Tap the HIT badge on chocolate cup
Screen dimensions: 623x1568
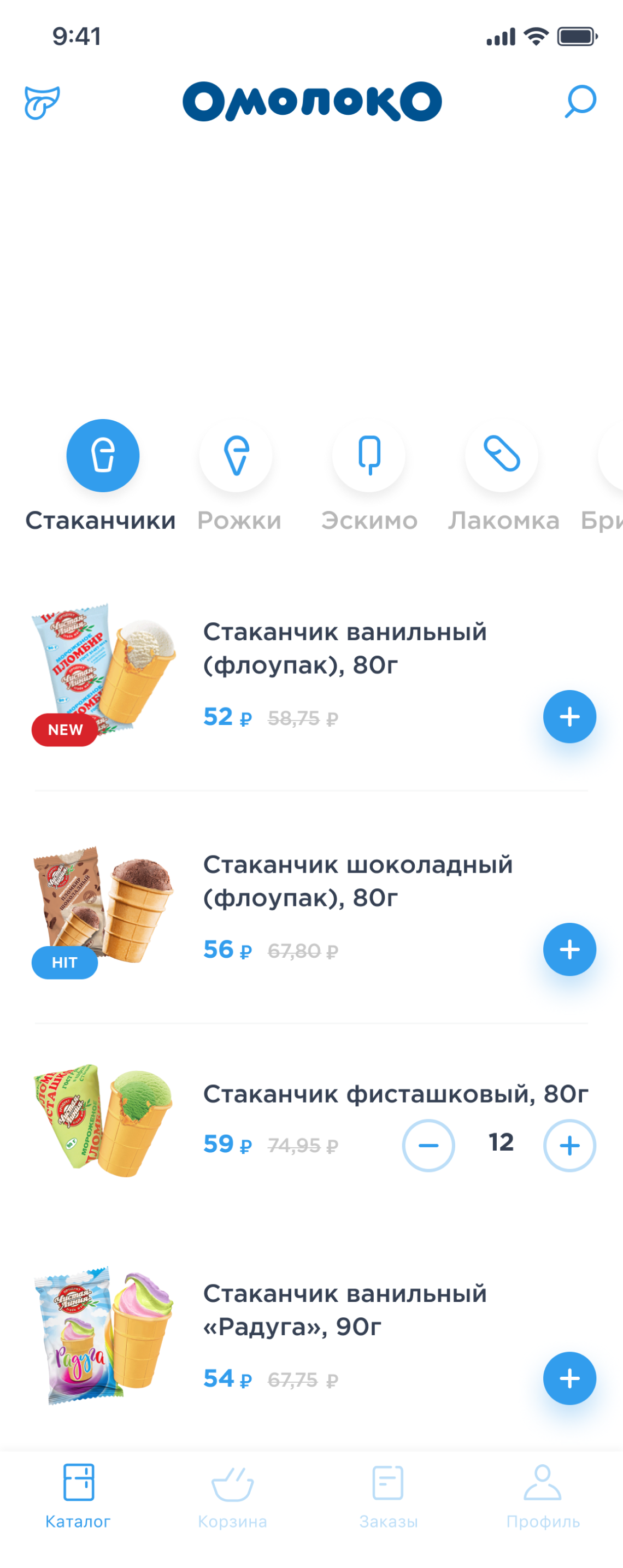tap(64, 962)
